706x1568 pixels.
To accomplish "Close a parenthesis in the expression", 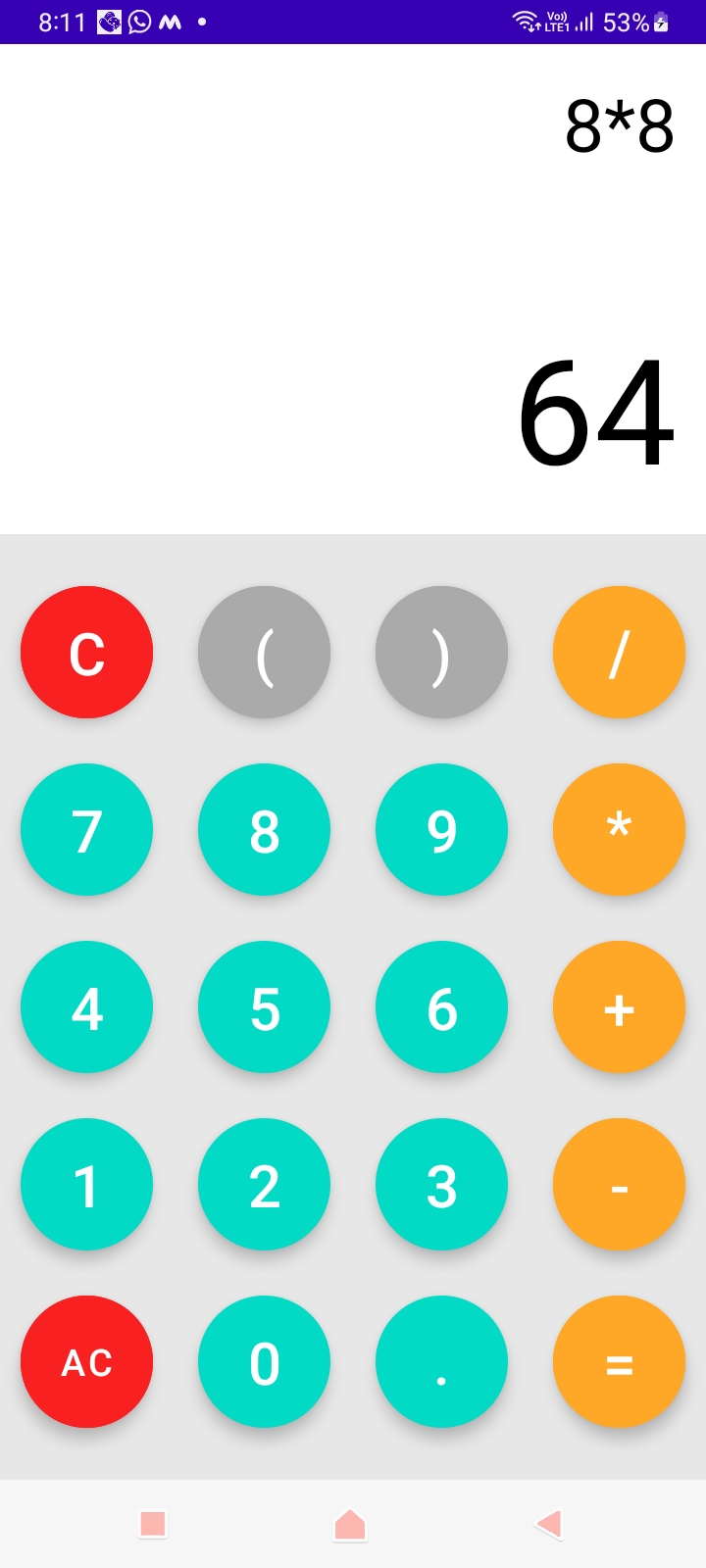I will [x=441, y=652].
